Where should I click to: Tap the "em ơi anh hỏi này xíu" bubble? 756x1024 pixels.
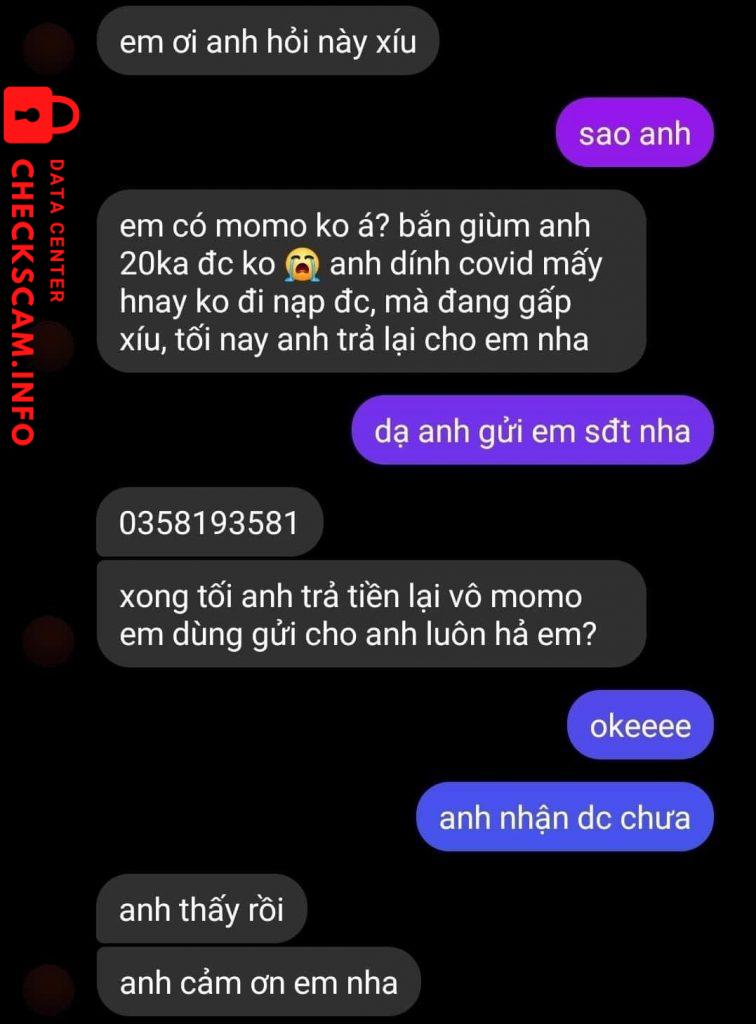[270, 42]
